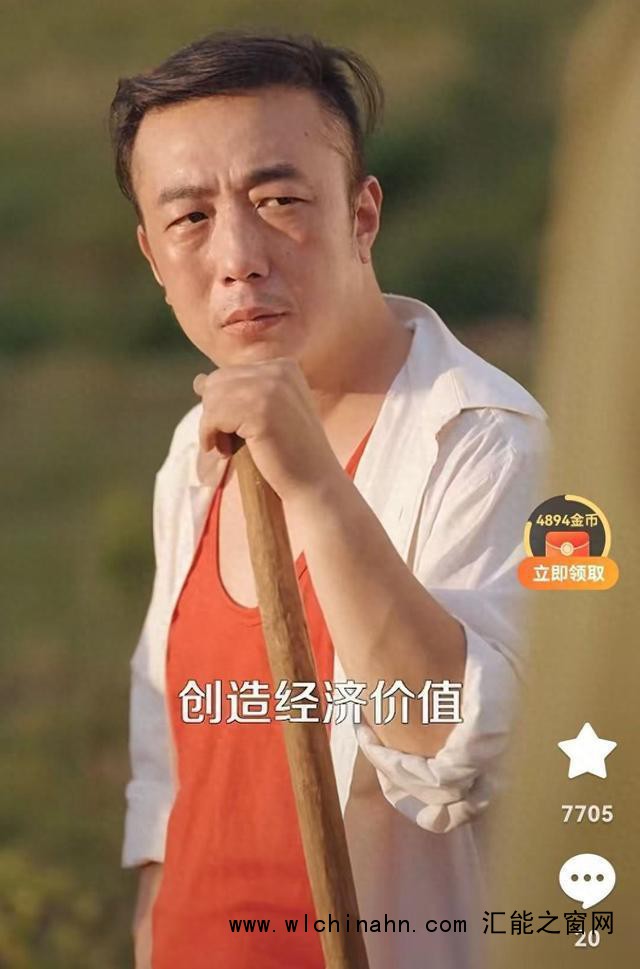Screen dimensions: 640x969
Task: Favorite this video with the star icon
Action: (586, 752)
